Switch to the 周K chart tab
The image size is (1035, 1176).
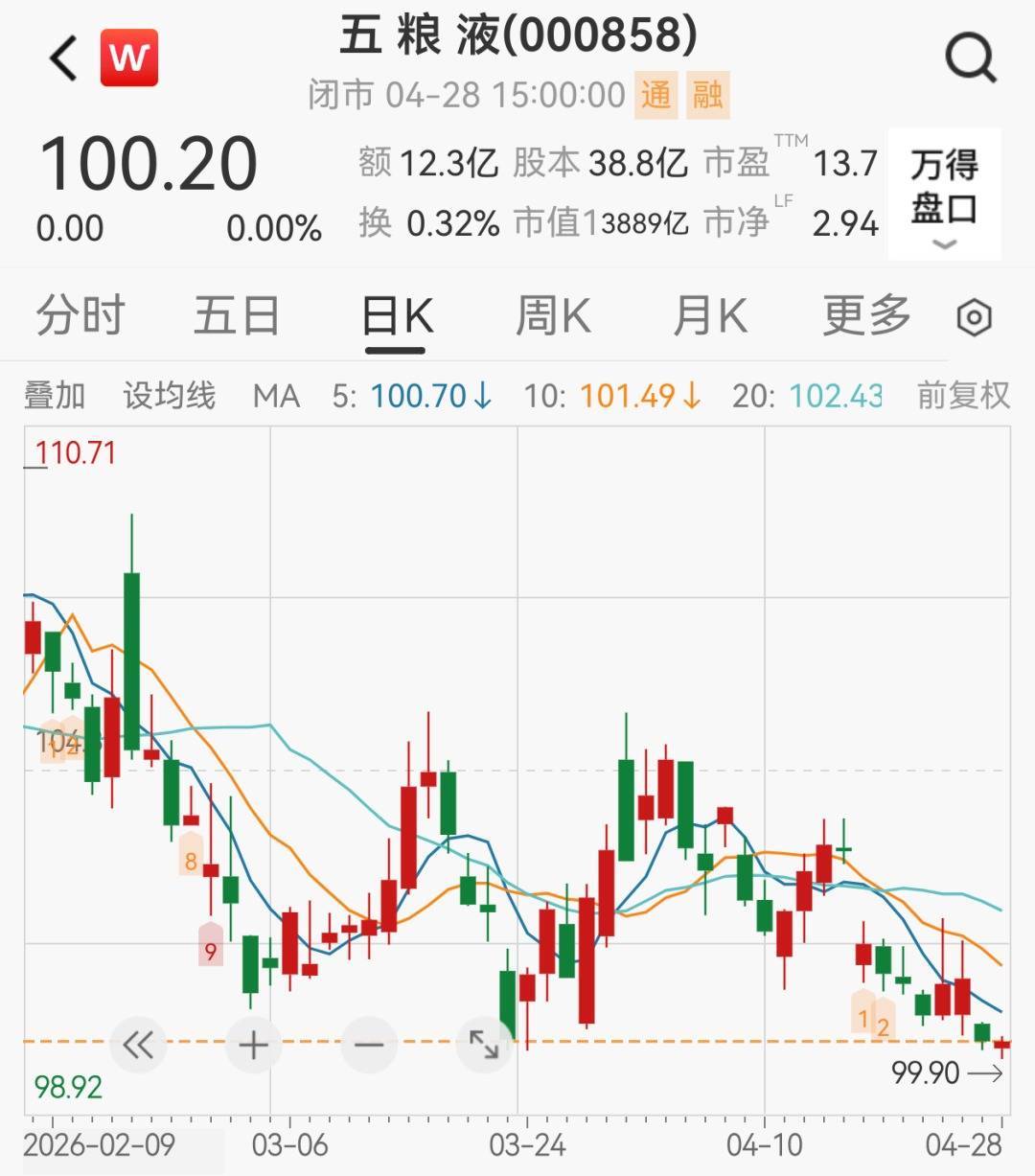click(553, 315)
